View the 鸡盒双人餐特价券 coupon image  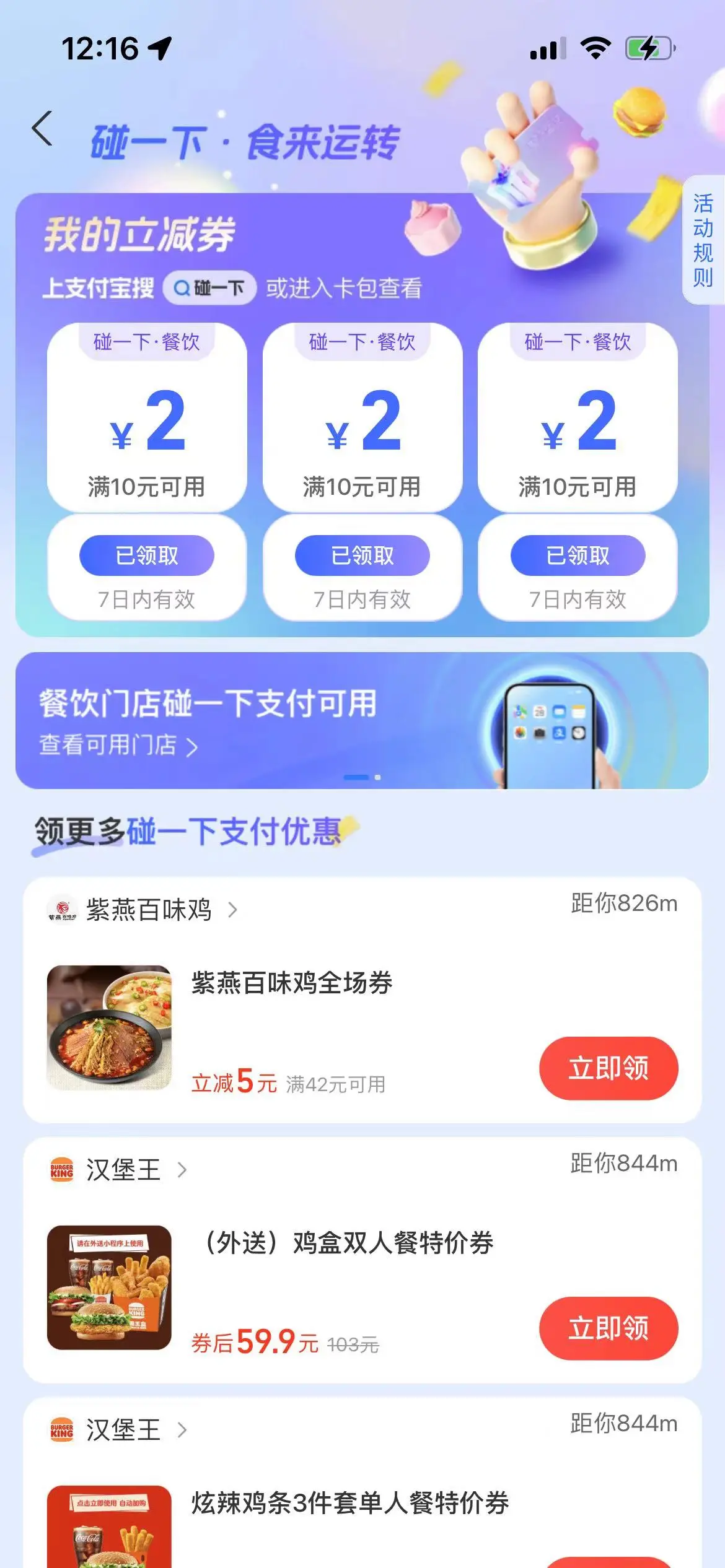pyautogui.click(x=109, y=1287)
